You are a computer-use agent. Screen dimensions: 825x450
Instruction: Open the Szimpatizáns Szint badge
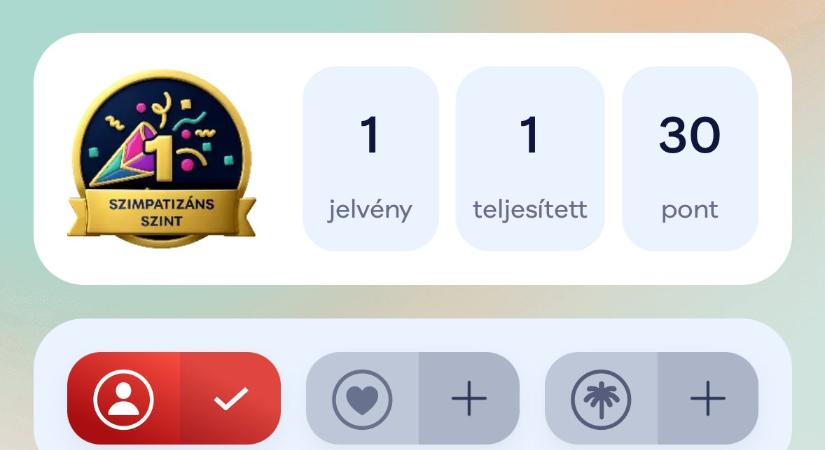pos(160,158)
